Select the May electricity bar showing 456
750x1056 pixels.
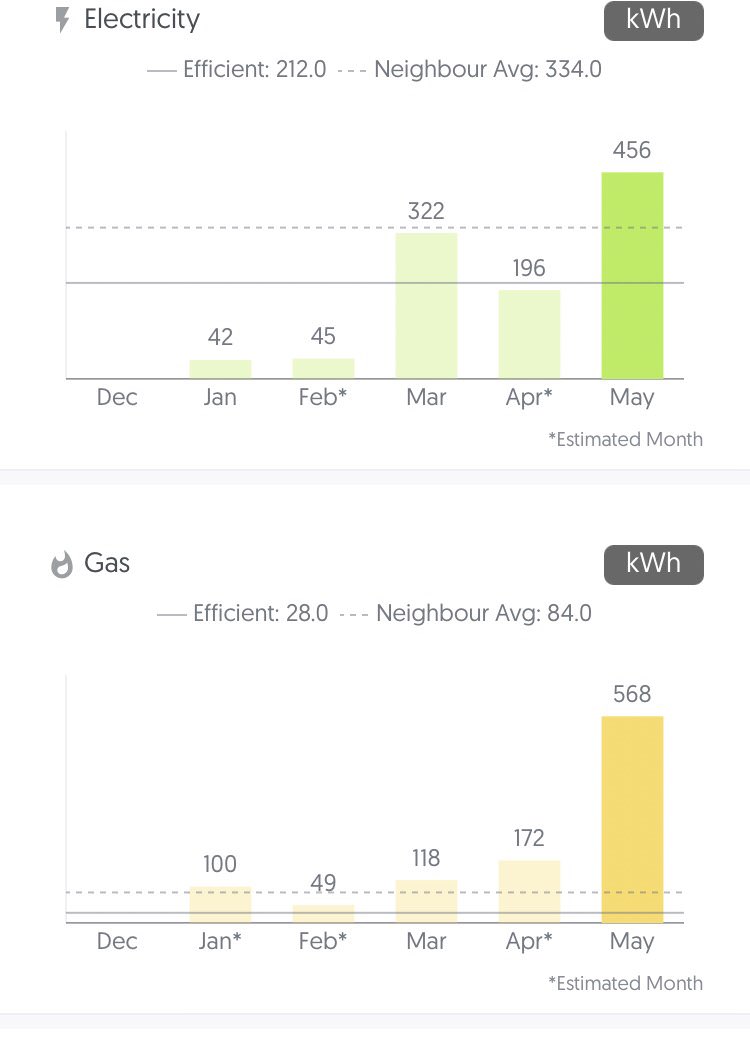click(x=632, y=276)
